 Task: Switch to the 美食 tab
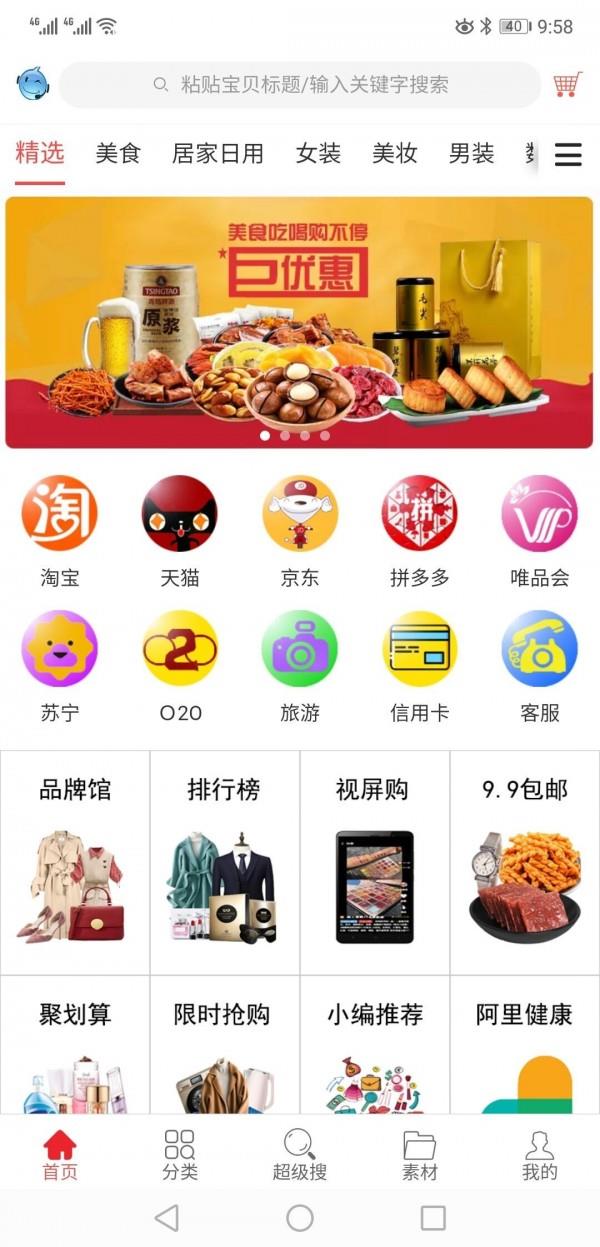coord(118,153)
